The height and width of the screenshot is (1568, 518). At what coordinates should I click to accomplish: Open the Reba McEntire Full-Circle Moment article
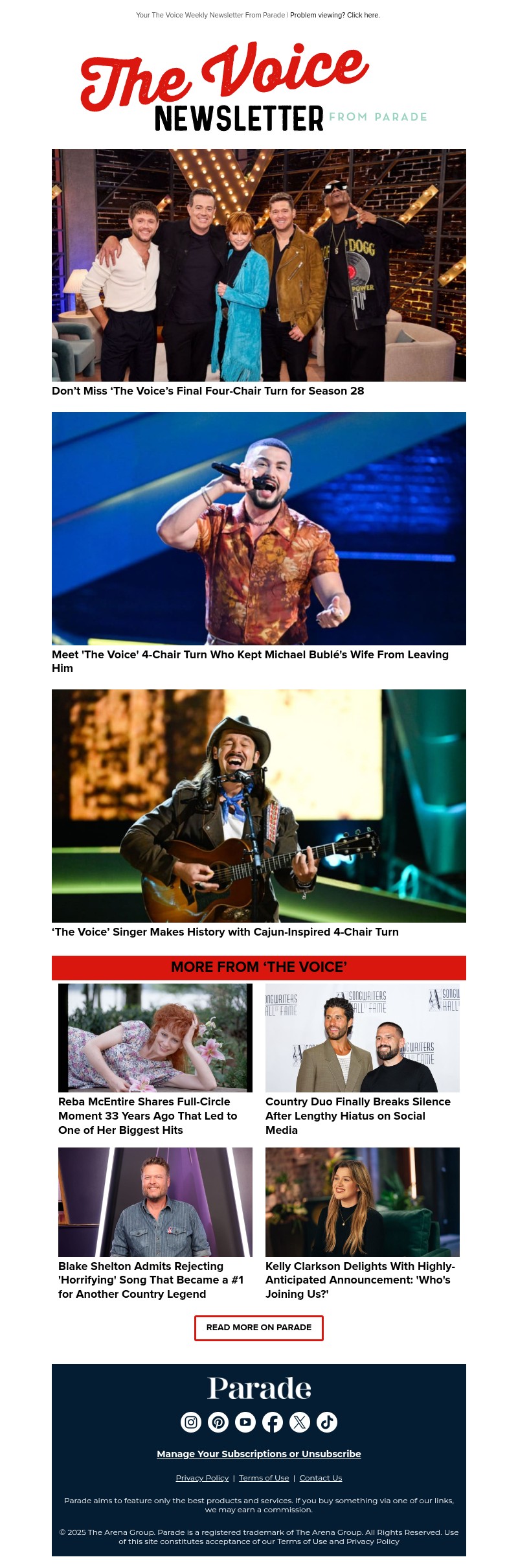148,1116
